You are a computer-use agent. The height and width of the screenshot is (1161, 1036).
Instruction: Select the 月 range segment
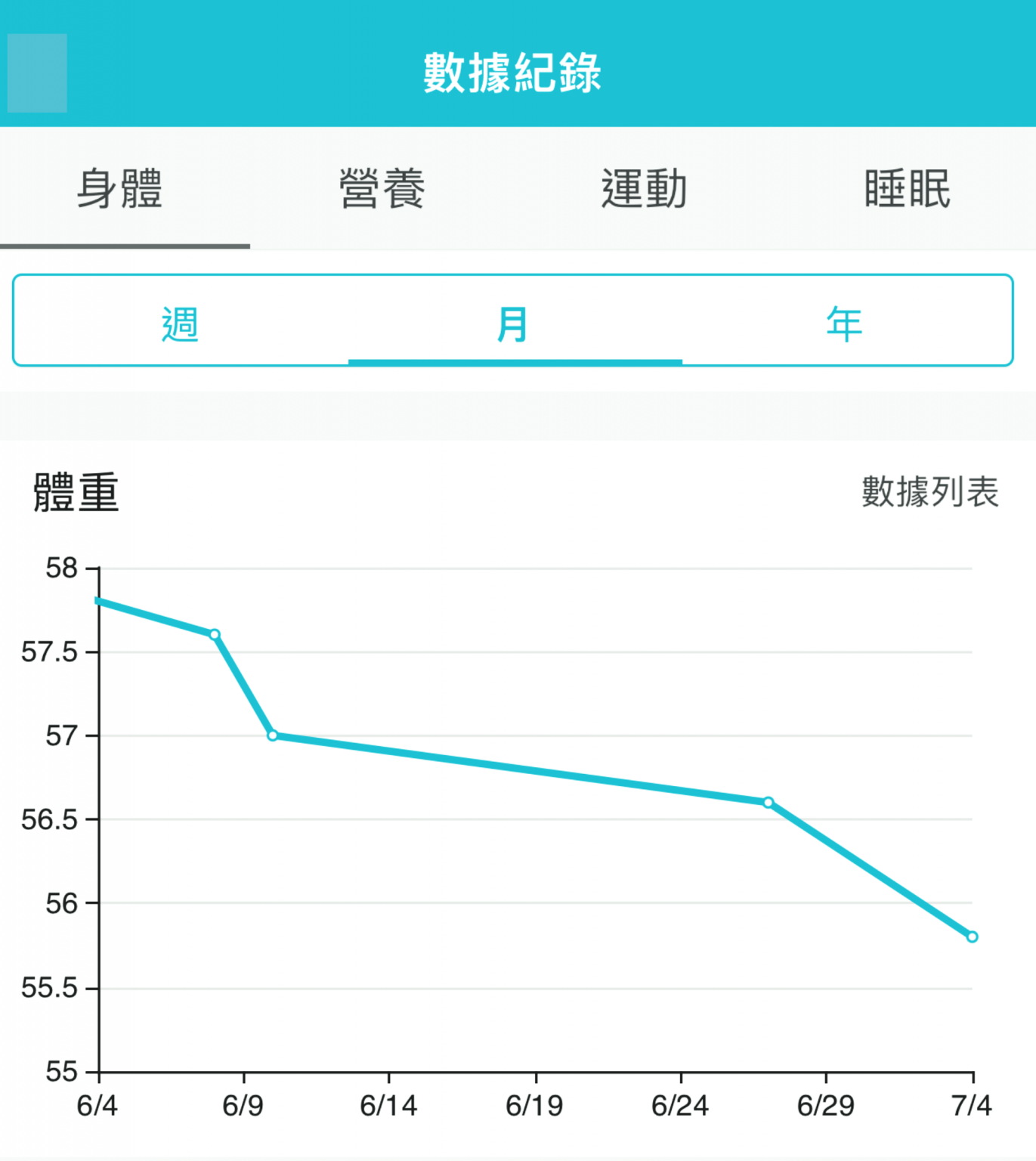click(x=513, y=324)
